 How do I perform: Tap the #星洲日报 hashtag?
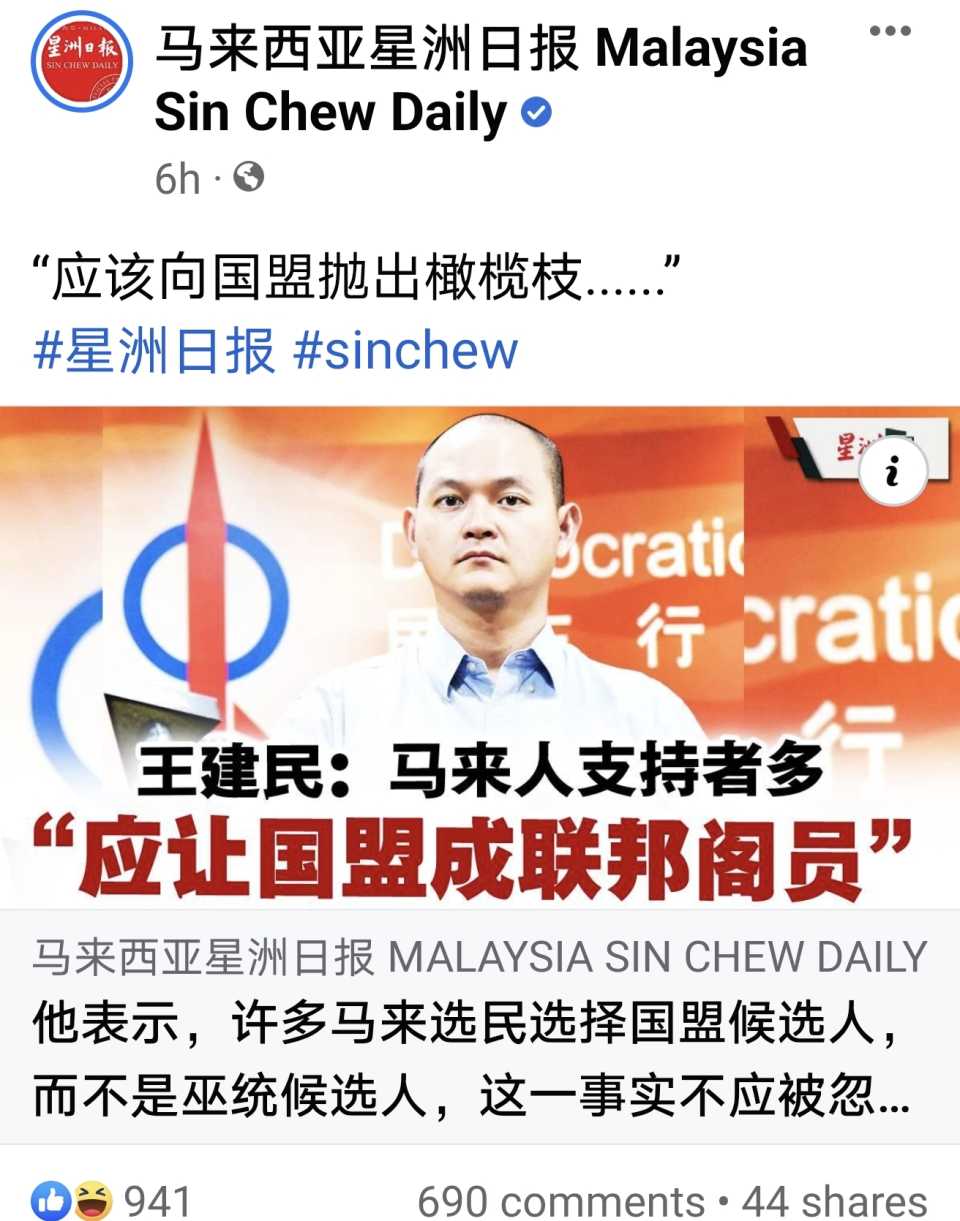click(154, 351)
